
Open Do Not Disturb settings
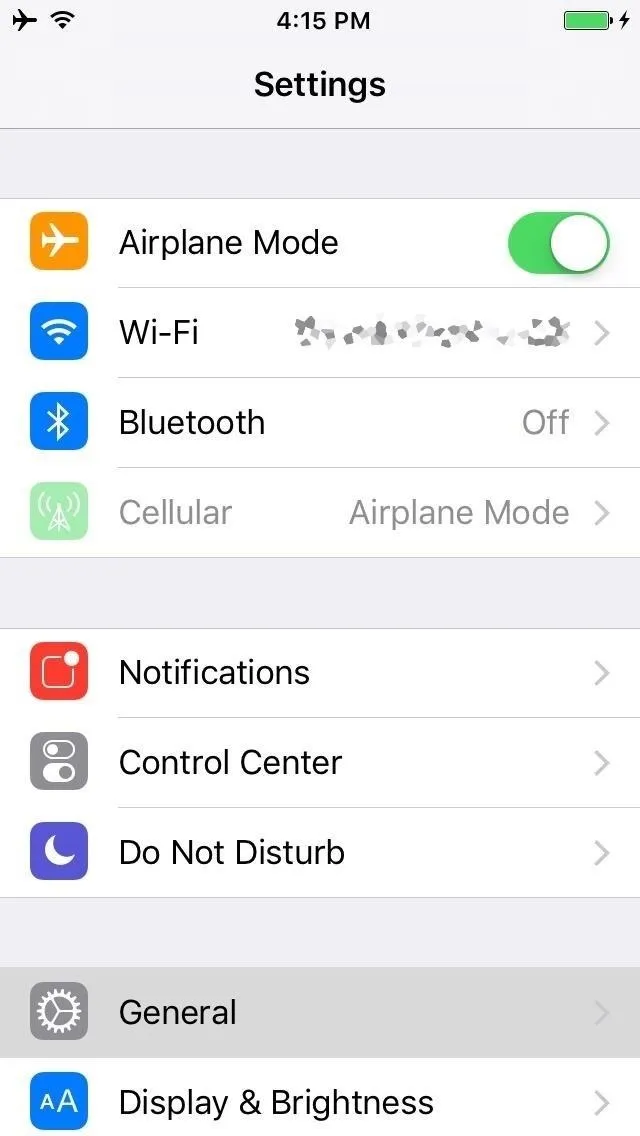click(x=320, y=853)
